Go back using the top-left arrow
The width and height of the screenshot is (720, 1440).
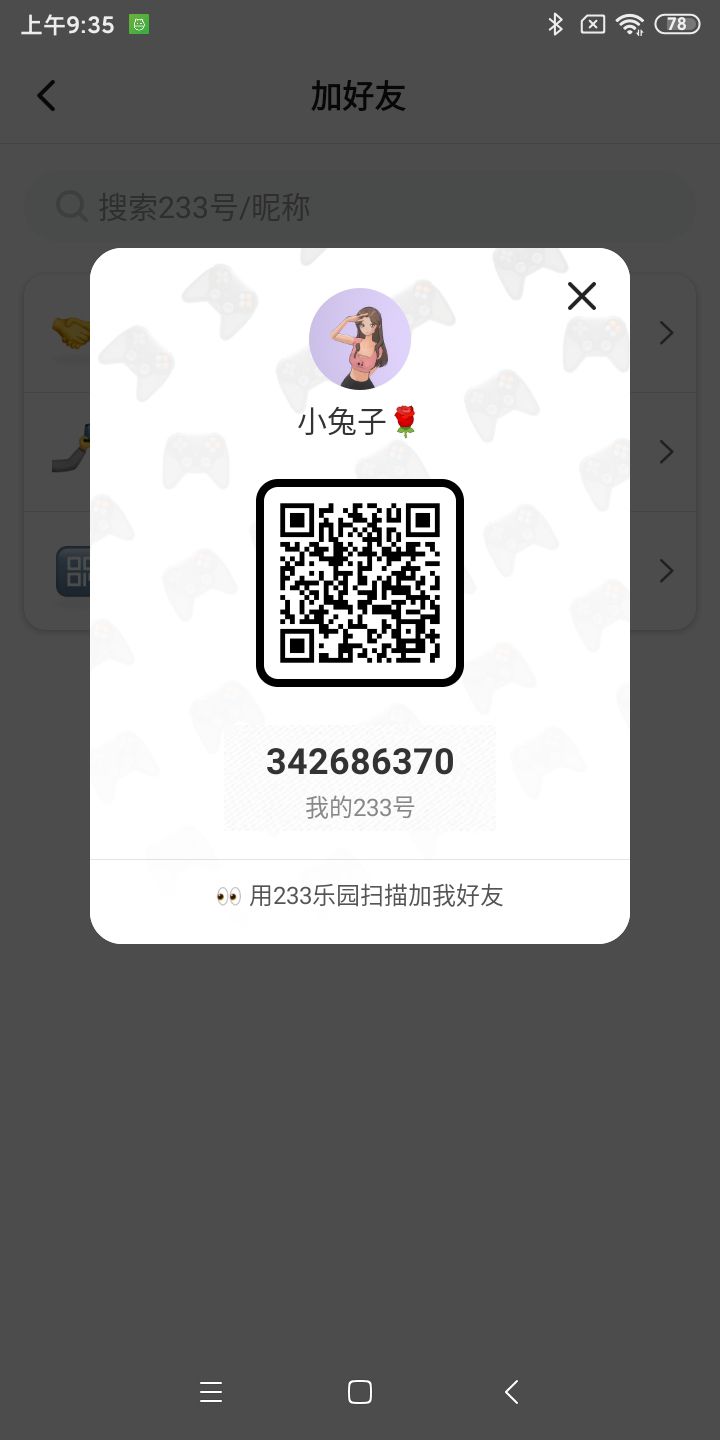(x=46, y=96)
